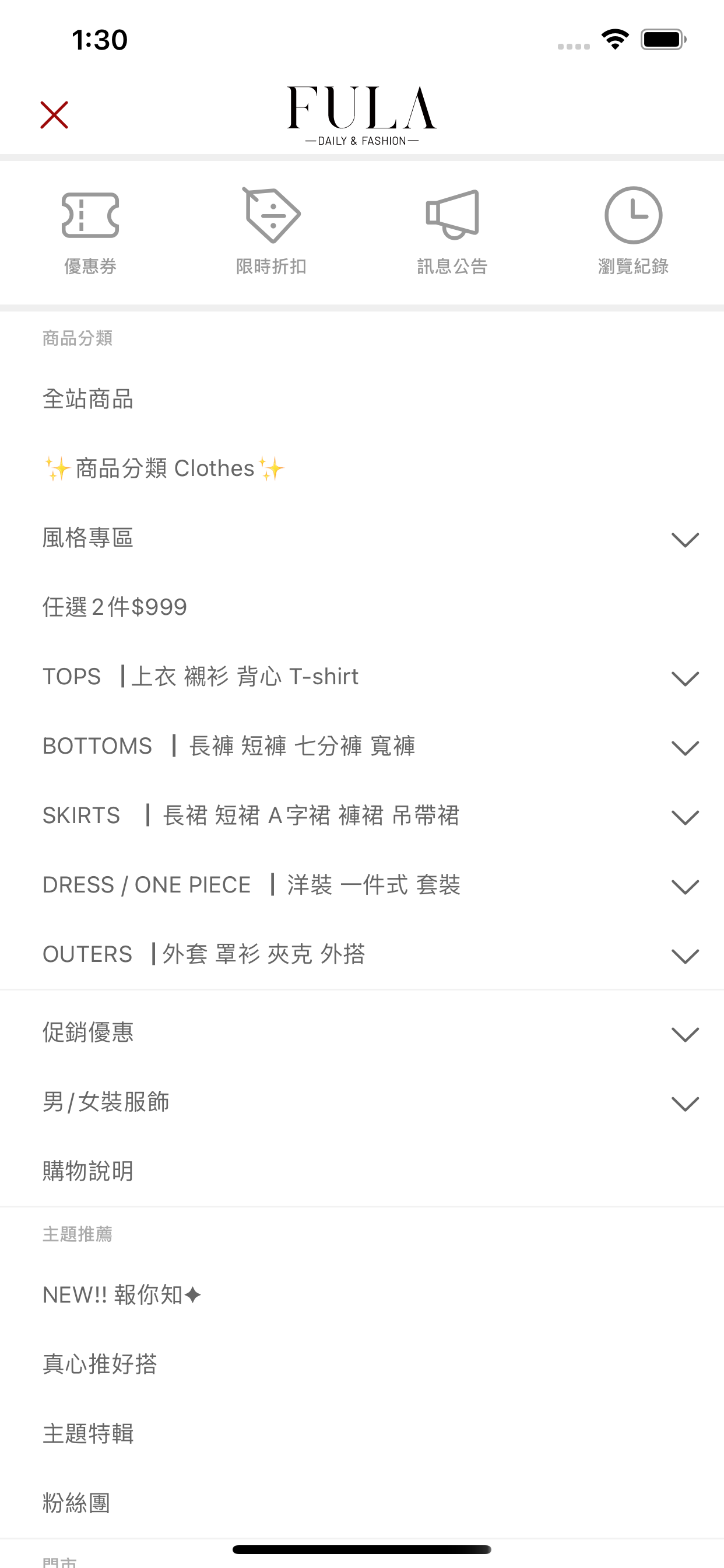724x1568 pixels.
Task: Expand DRESS / ONE PIECE category
Action: [362, 885]
